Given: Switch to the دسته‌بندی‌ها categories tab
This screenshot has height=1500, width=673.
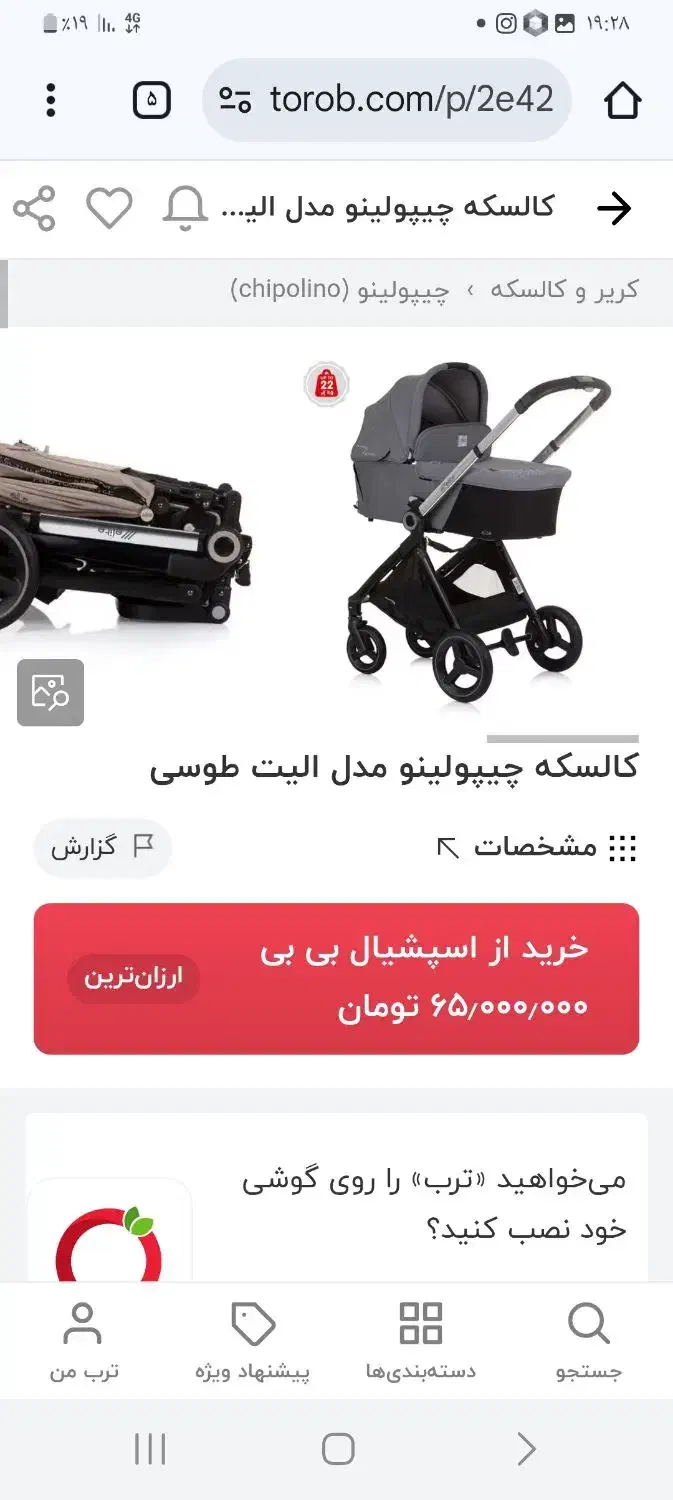Looking at the screenshot, I should coord(420,1342).
